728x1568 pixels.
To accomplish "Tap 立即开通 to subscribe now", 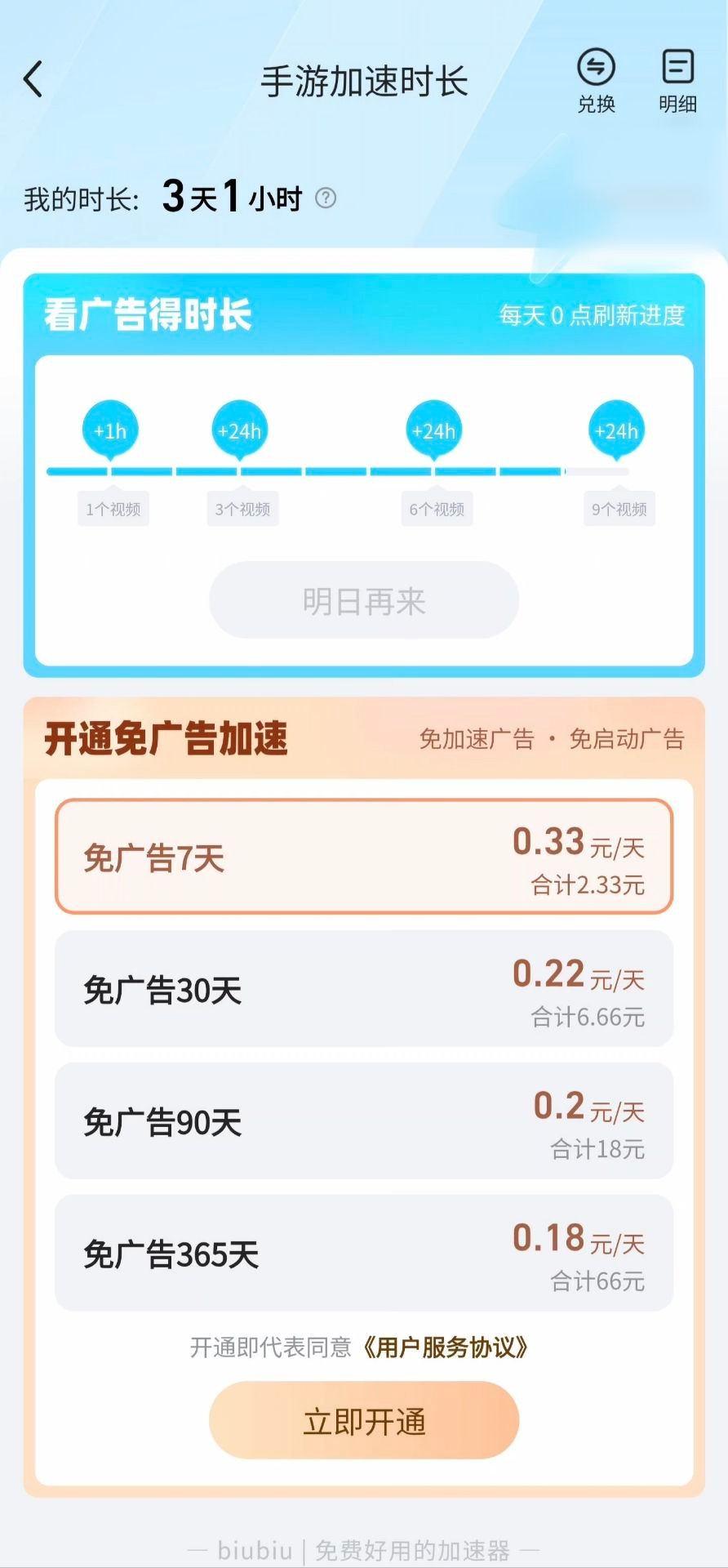I will pyautogui.click(x=364, y=1421).
